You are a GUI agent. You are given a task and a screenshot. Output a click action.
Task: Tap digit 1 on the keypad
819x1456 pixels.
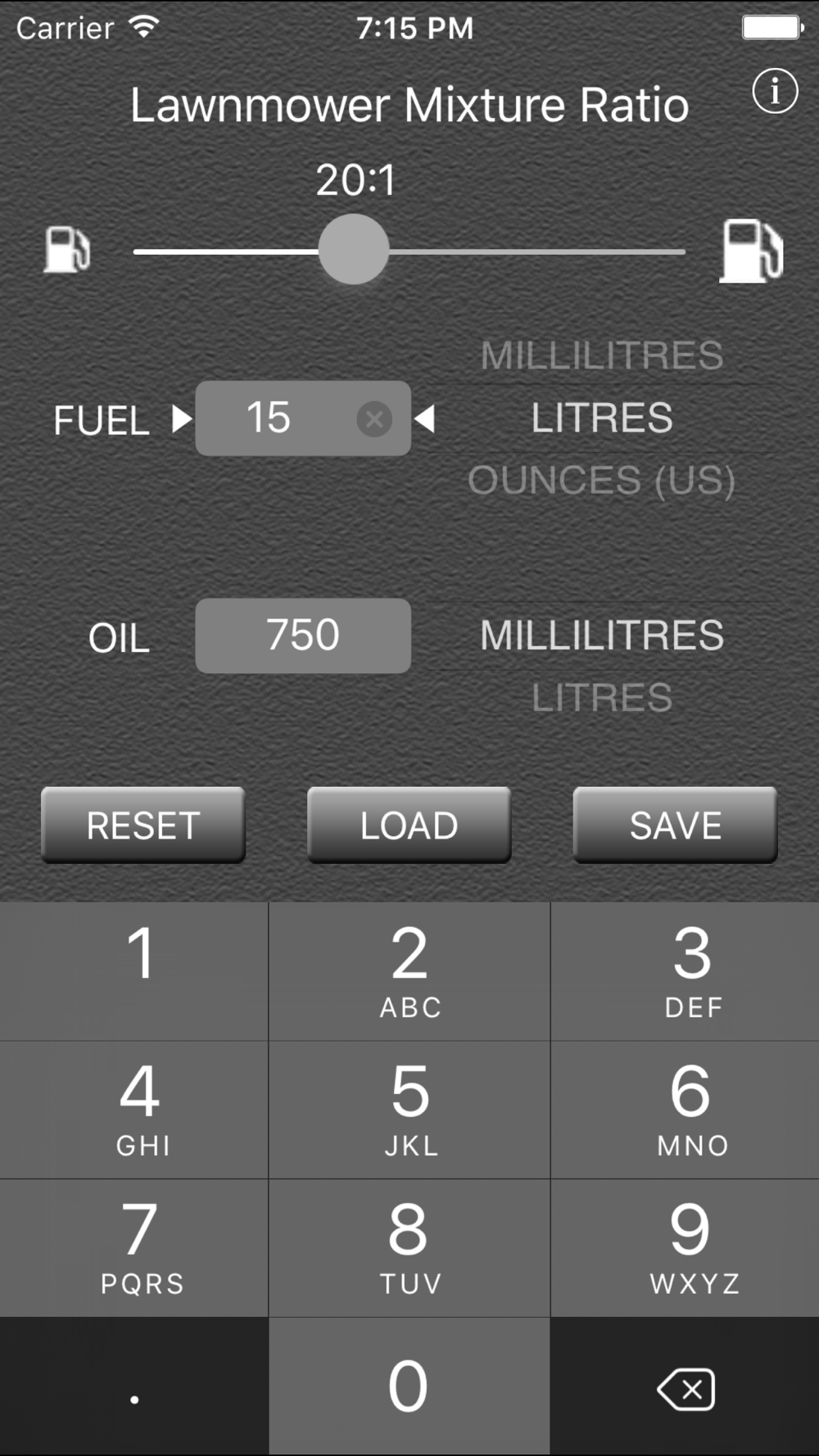[x=134, y=971]
